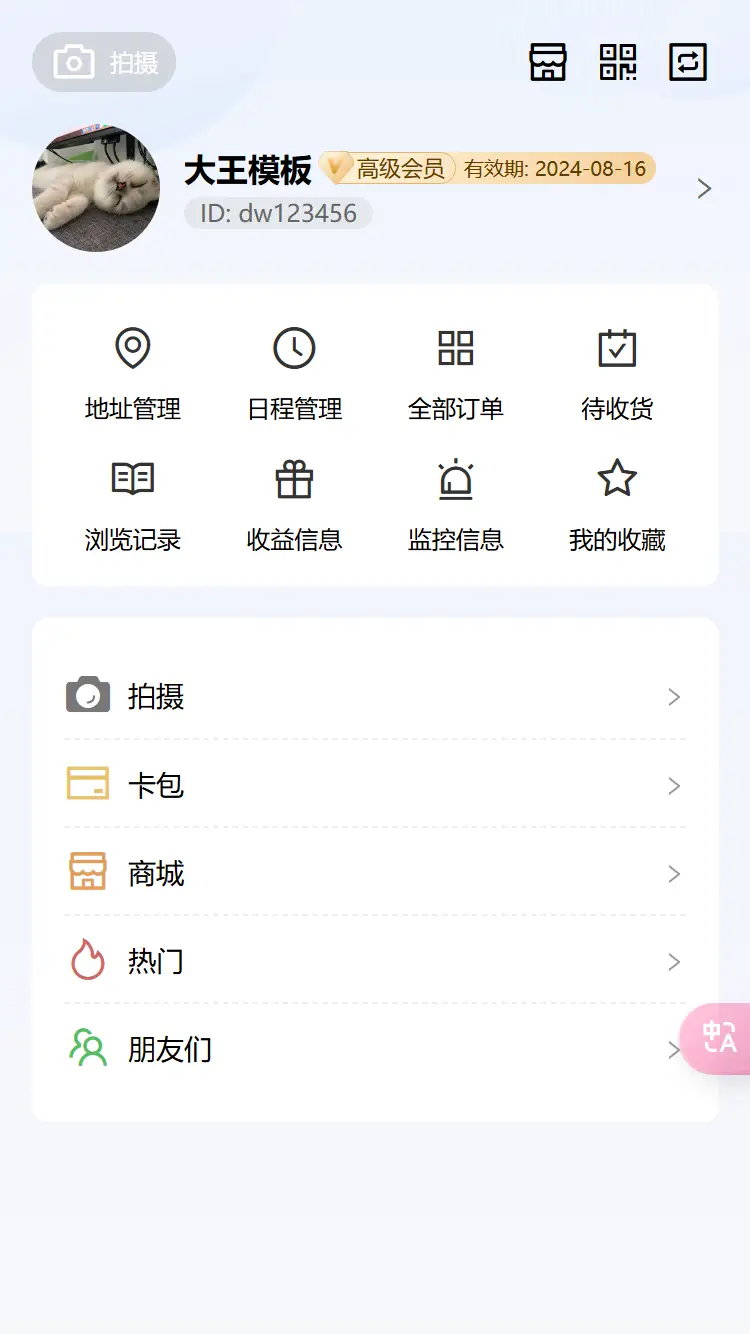The width and height of the screenshot is (750, 1334).
Task: Open 我的收藏 my favorites
Action: [617, 506]
